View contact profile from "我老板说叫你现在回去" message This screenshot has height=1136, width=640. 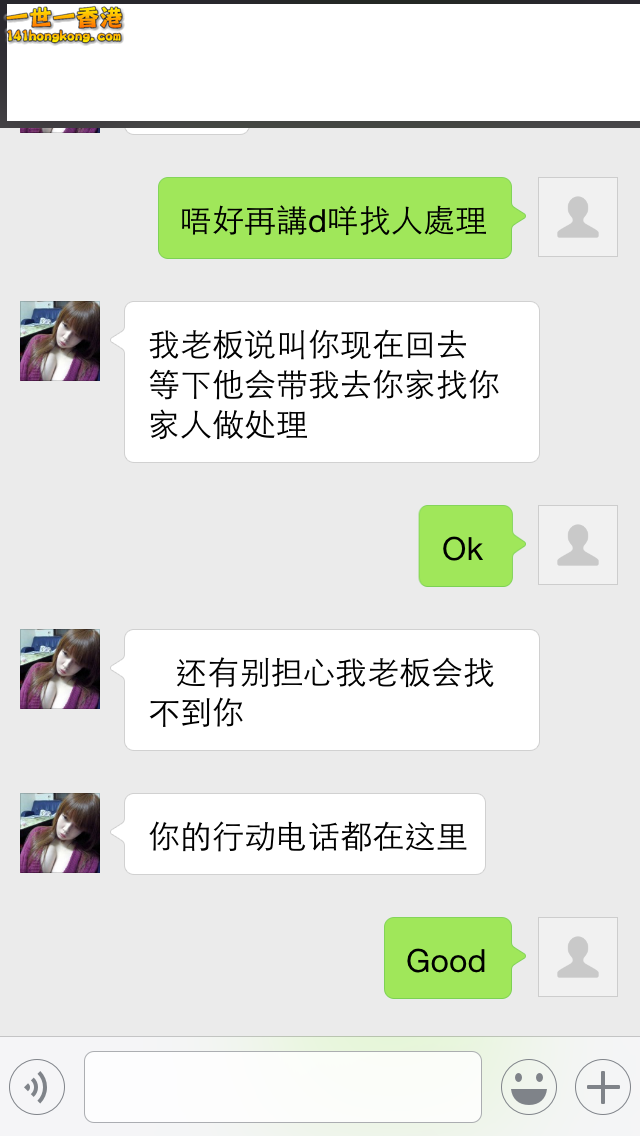(60, 341)
